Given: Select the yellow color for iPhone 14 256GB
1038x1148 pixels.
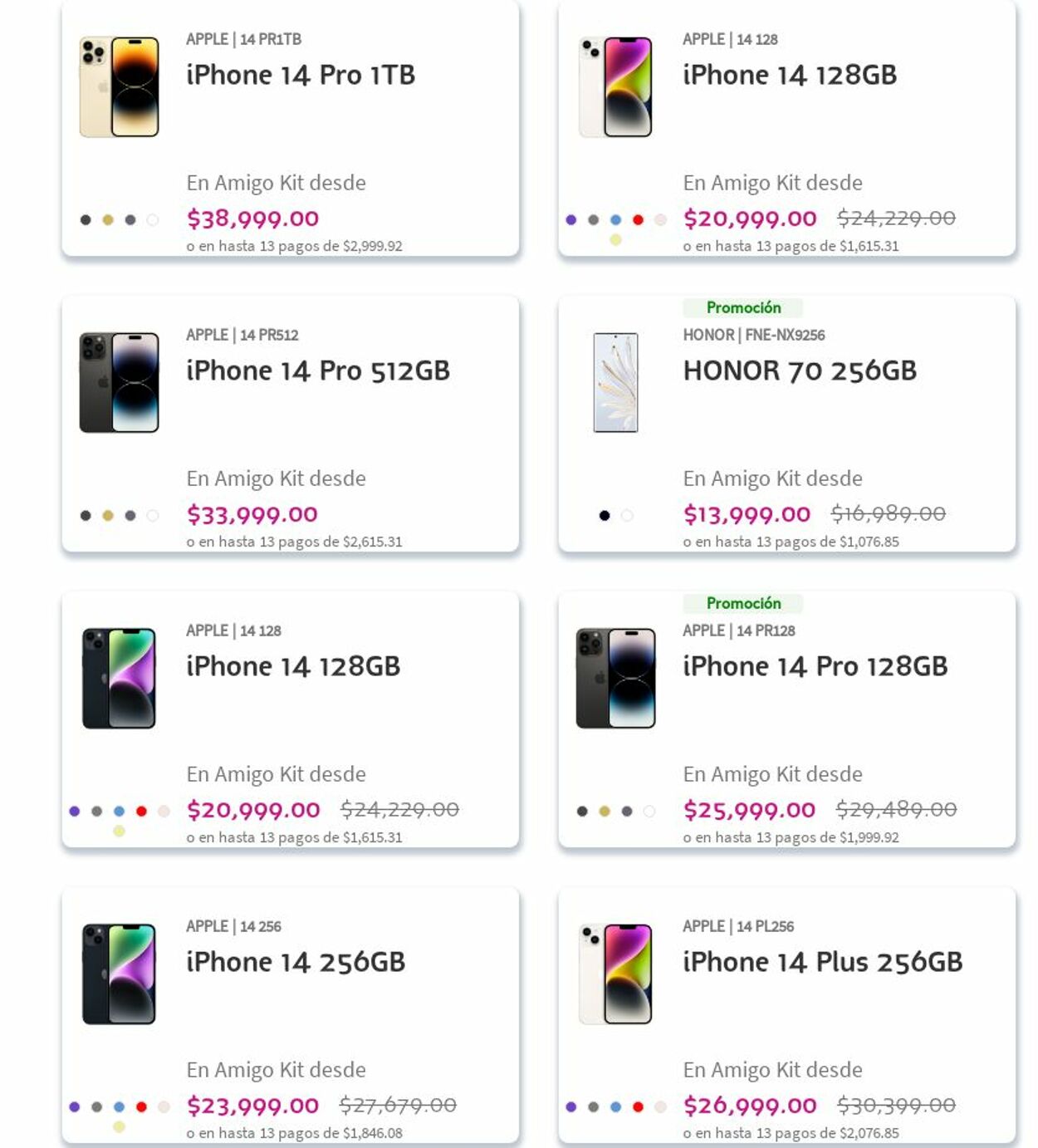Looking at the screenshot, I should pyautogui.click(x=119, y=1127).
